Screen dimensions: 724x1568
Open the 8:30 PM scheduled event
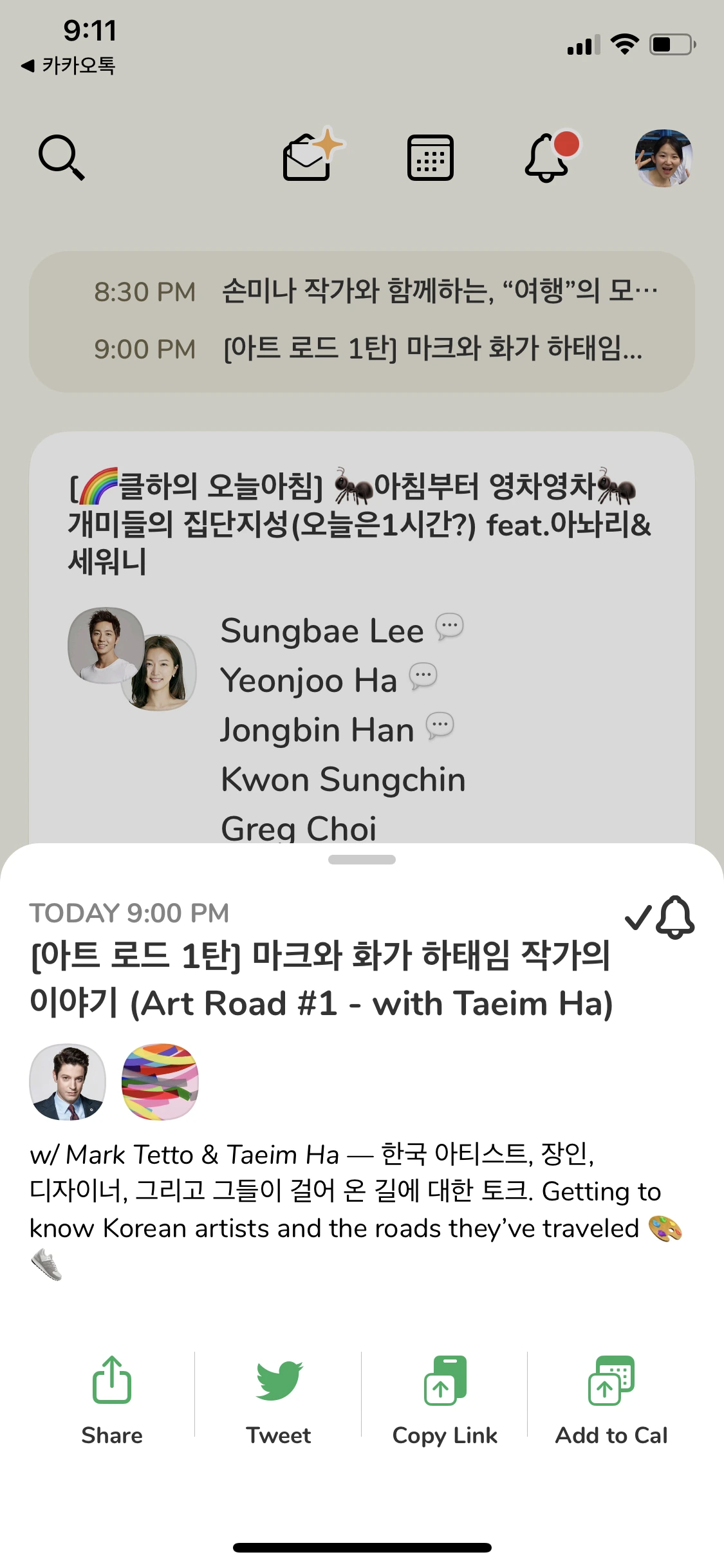click(x=376, y=292)
